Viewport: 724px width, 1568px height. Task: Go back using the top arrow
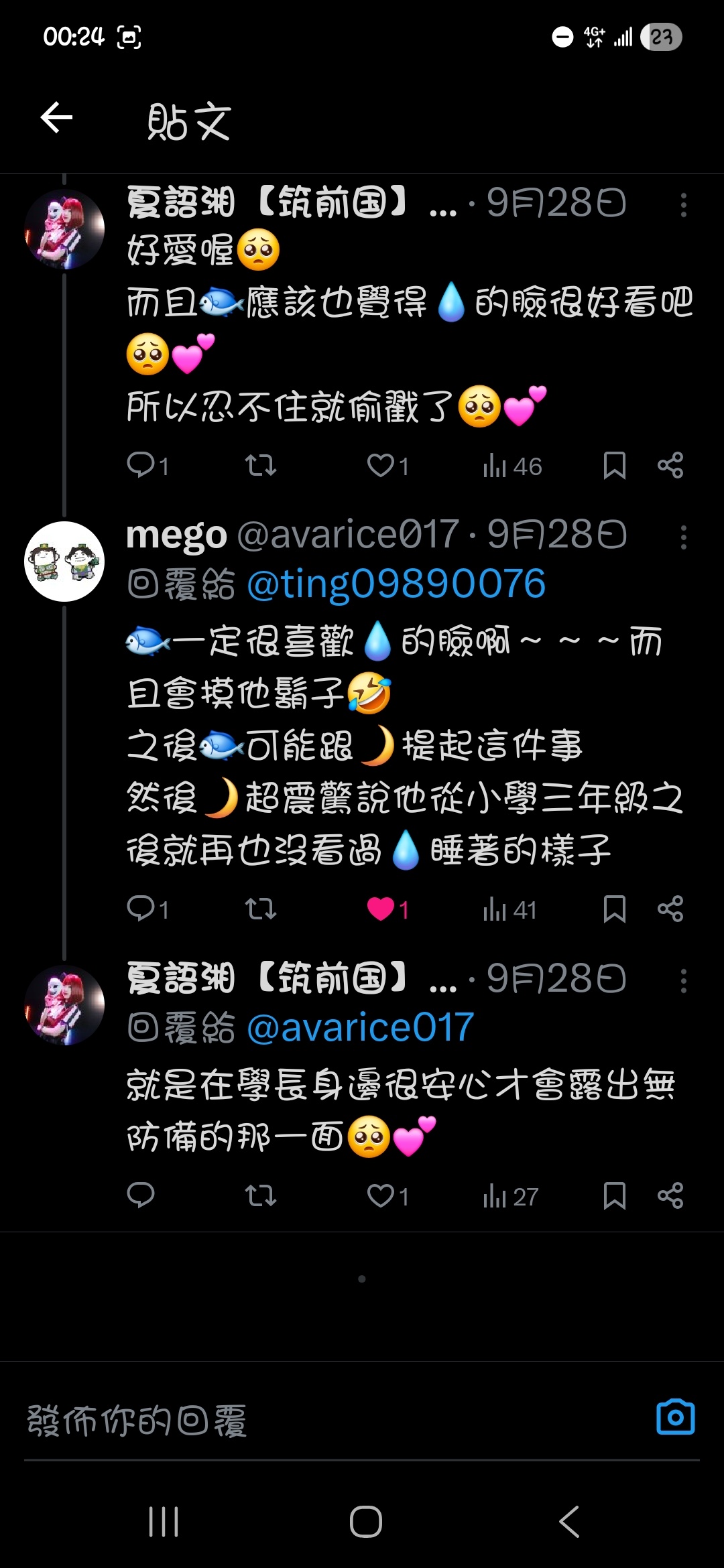pyautogui.click(x=56, y=118)
